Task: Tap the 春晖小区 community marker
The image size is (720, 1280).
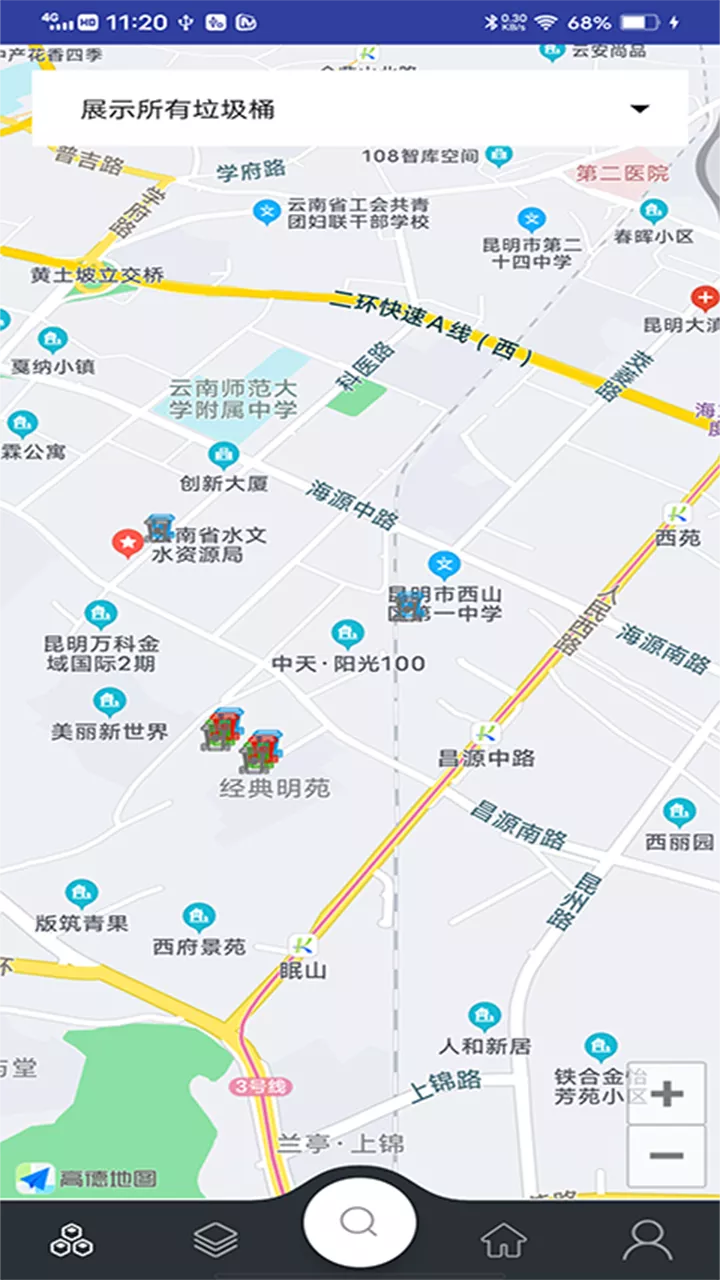Action: coord(655,211)
